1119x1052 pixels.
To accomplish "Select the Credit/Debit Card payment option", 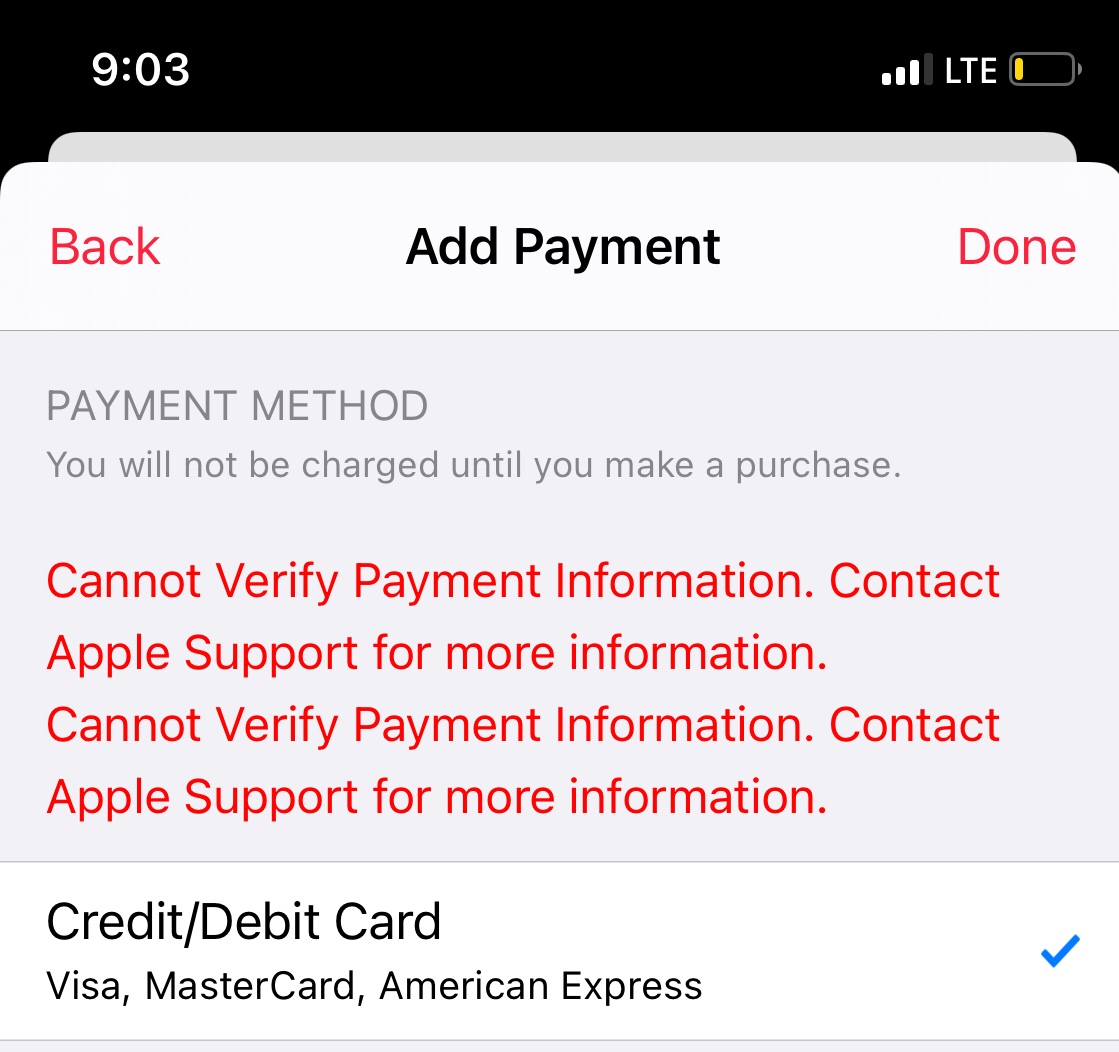I will [560, 951].
